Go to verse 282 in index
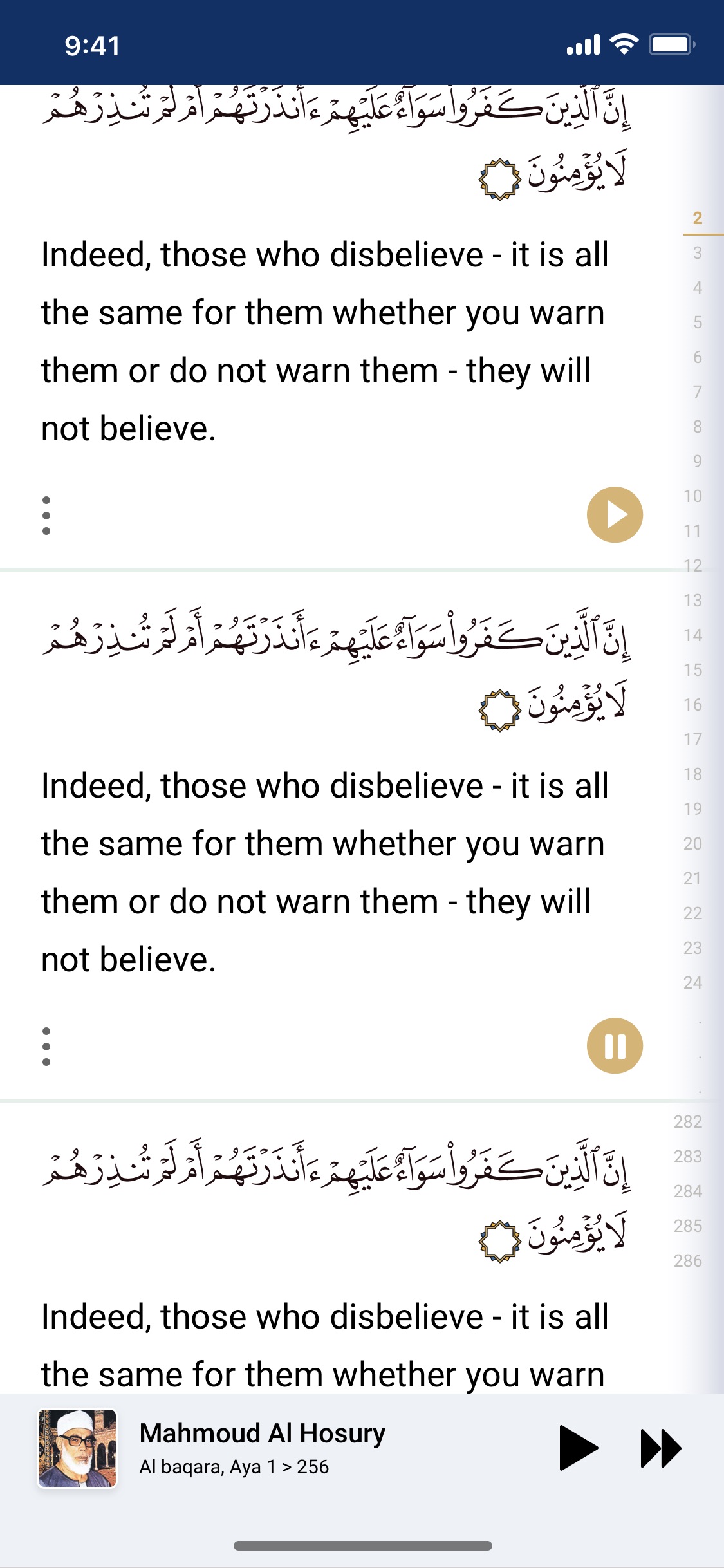Image resolution: width=724 pixels, height=1568 pixels. pos(687,1122)
